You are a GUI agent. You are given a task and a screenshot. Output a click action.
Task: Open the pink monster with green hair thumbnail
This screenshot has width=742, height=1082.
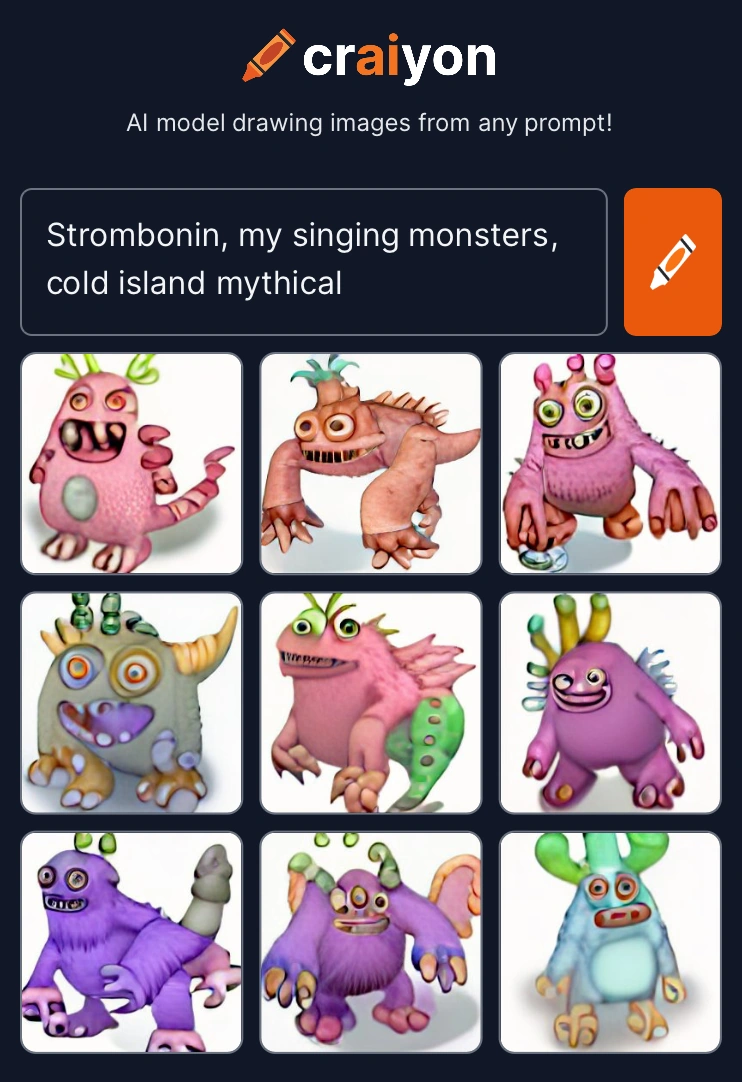click(131, 463)
